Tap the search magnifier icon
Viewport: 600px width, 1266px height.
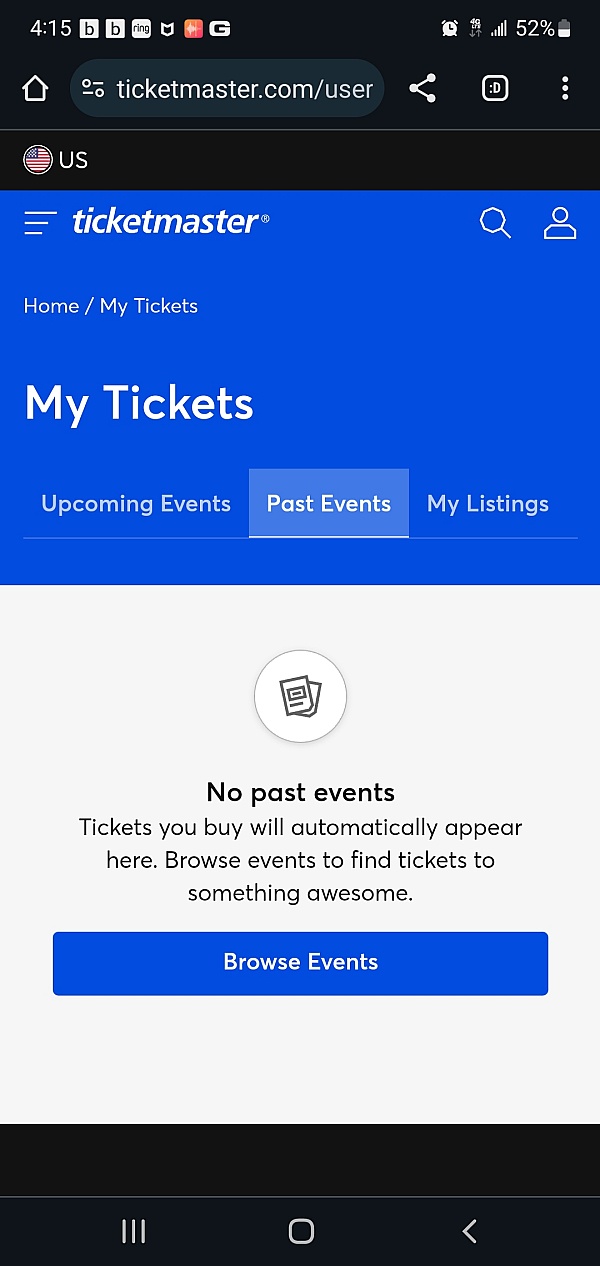[495, 223]
